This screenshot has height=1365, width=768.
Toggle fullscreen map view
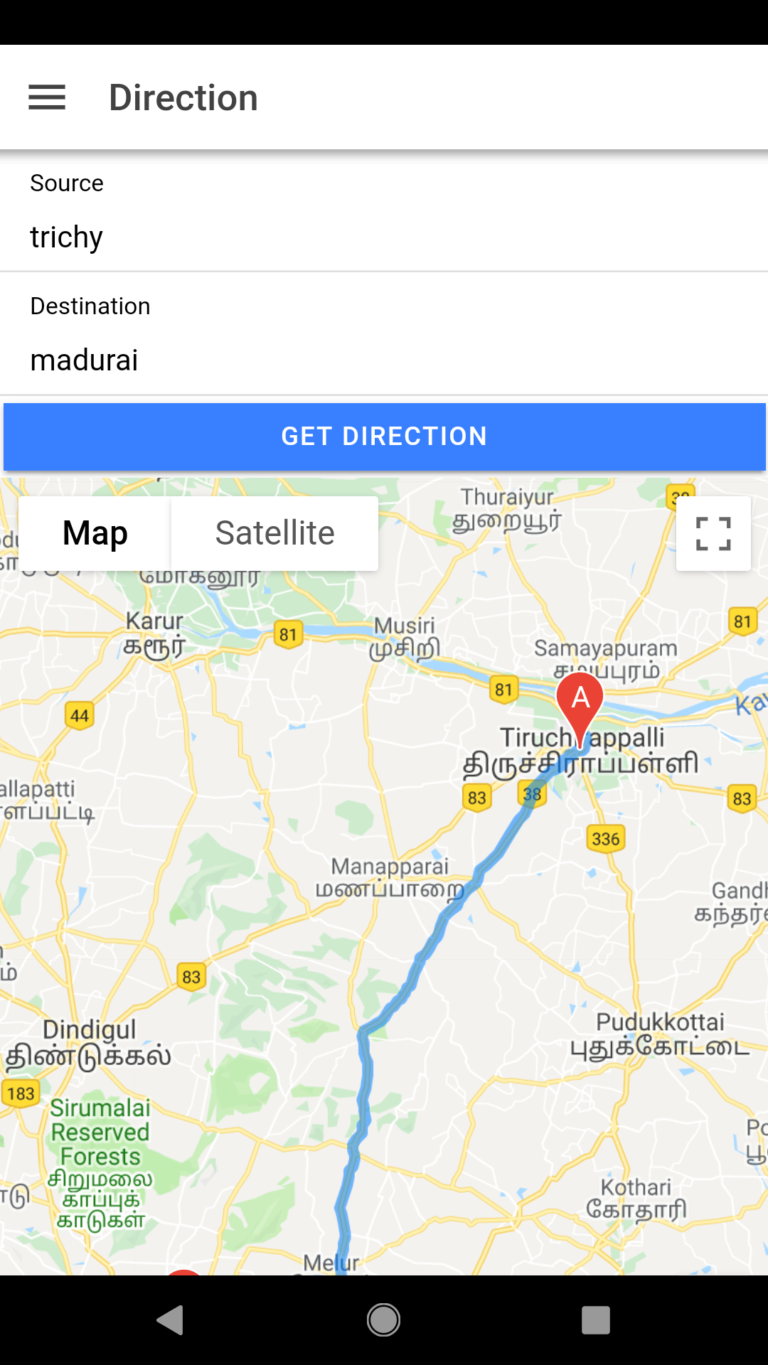[x=713, y=533]
